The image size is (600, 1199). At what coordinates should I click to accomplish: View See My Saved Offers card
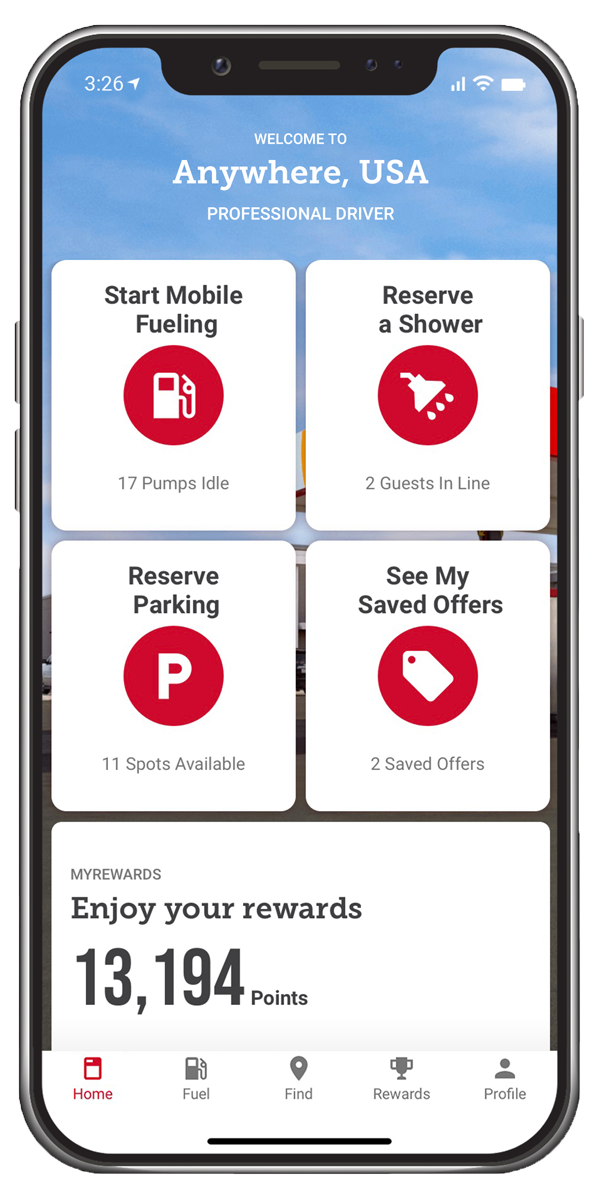click(x=427, y=676)
